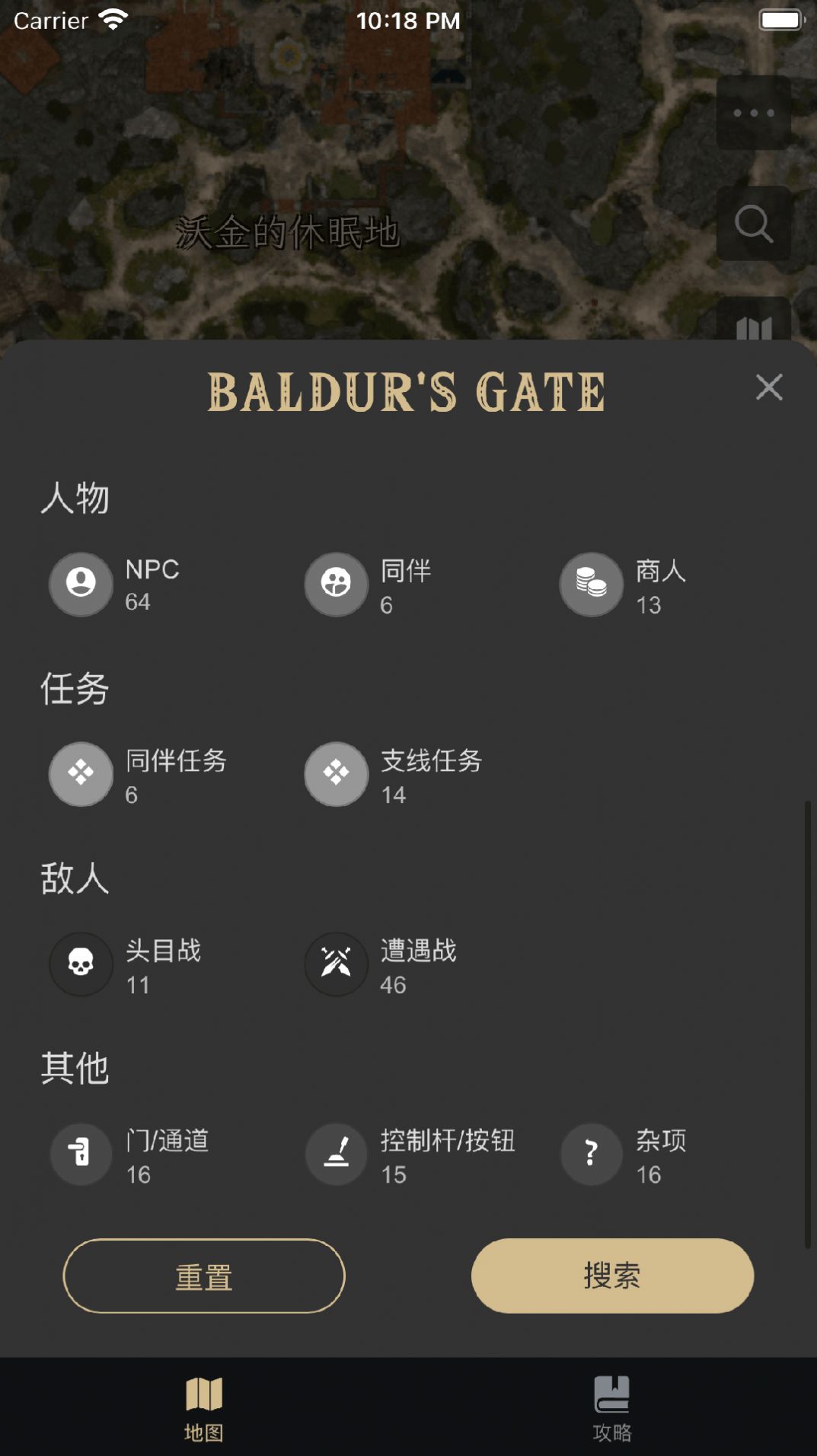This screenshot has height=1456, width=817.
Task: Toggle the 头目战 boss fight filter
Action: click(81, 964)
